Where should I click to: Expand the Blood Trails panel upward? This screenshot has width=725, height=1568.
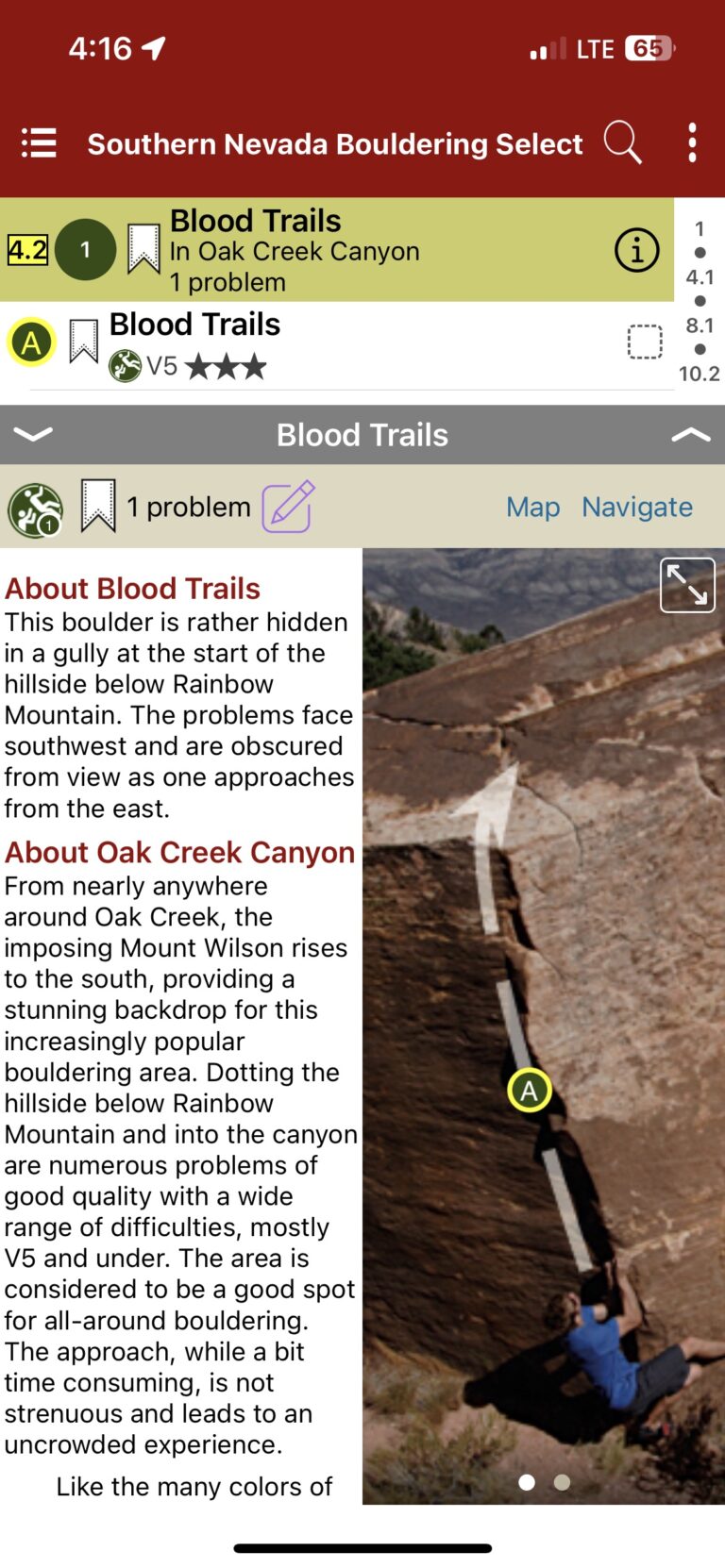(x=690, y=434)
